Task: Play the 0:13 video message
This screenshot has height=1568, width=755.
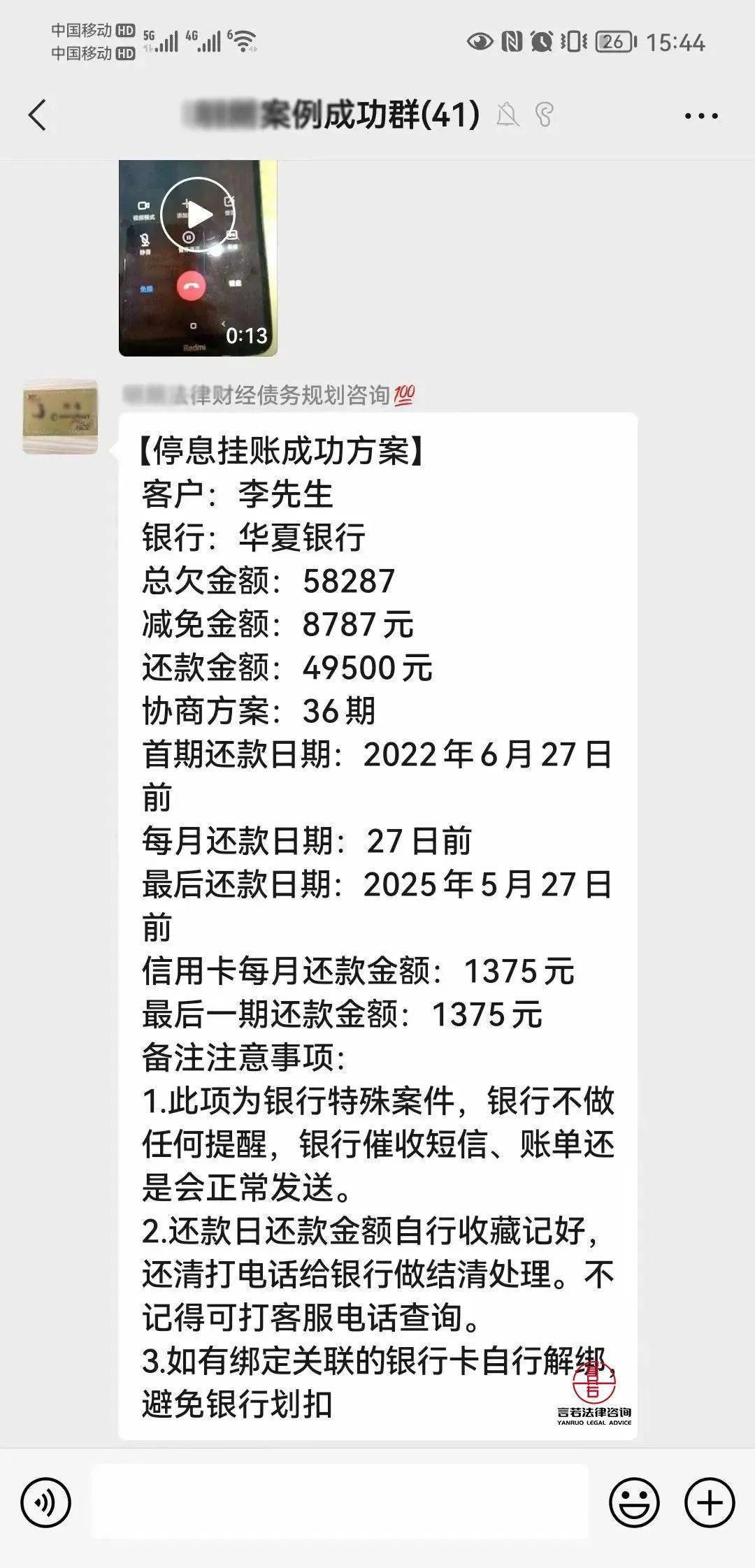Action: 198,258
